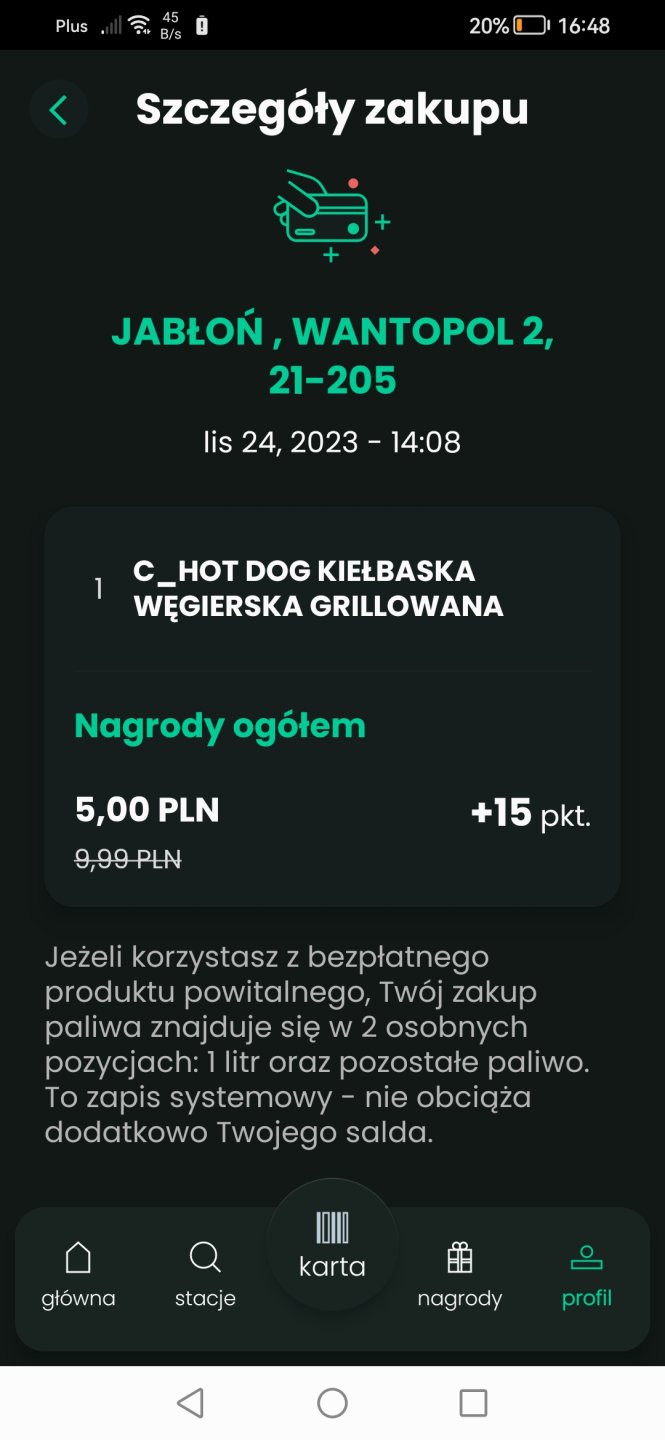Tap the system home button

pyautogui.click(x=332, y=1403)
